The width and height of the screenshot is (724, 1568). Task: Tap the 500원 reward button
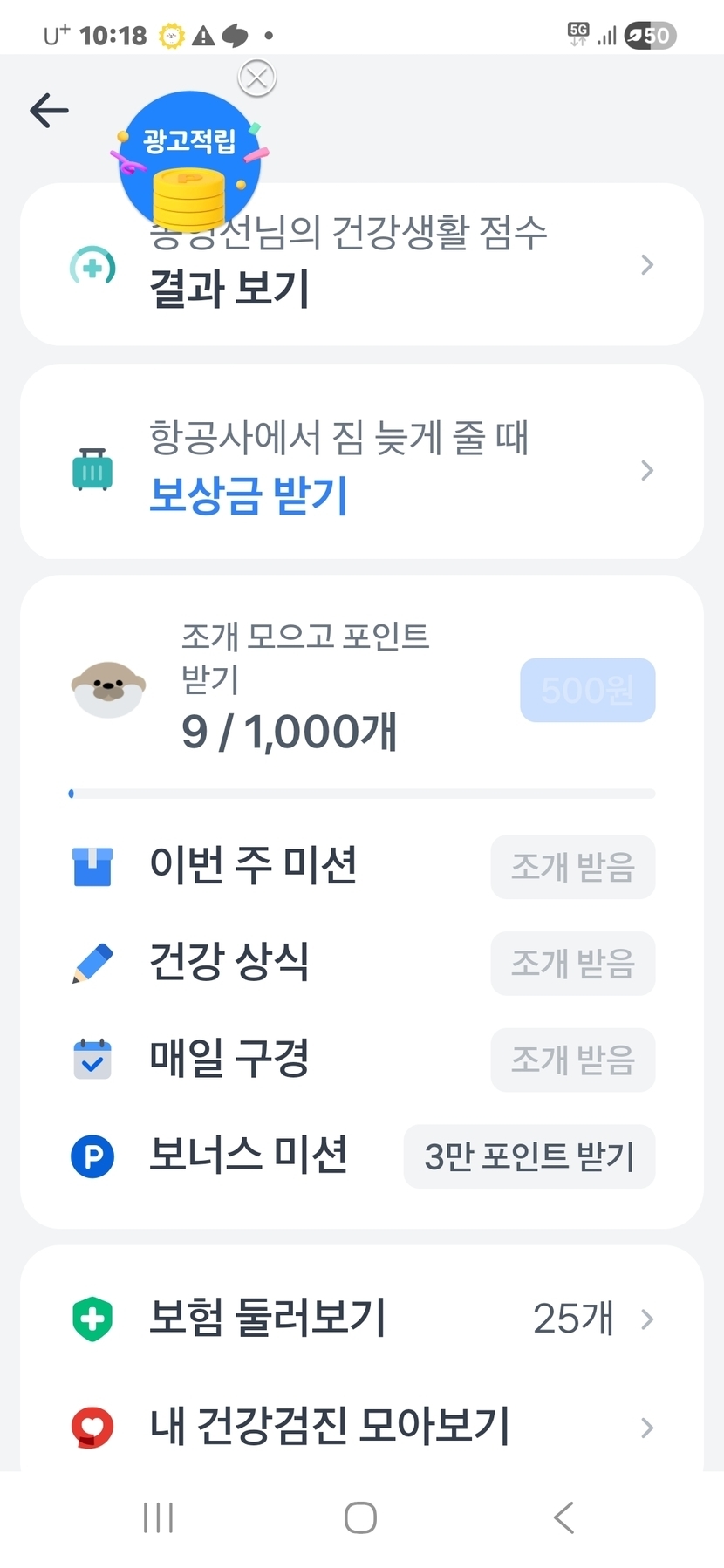pos(587,690)
